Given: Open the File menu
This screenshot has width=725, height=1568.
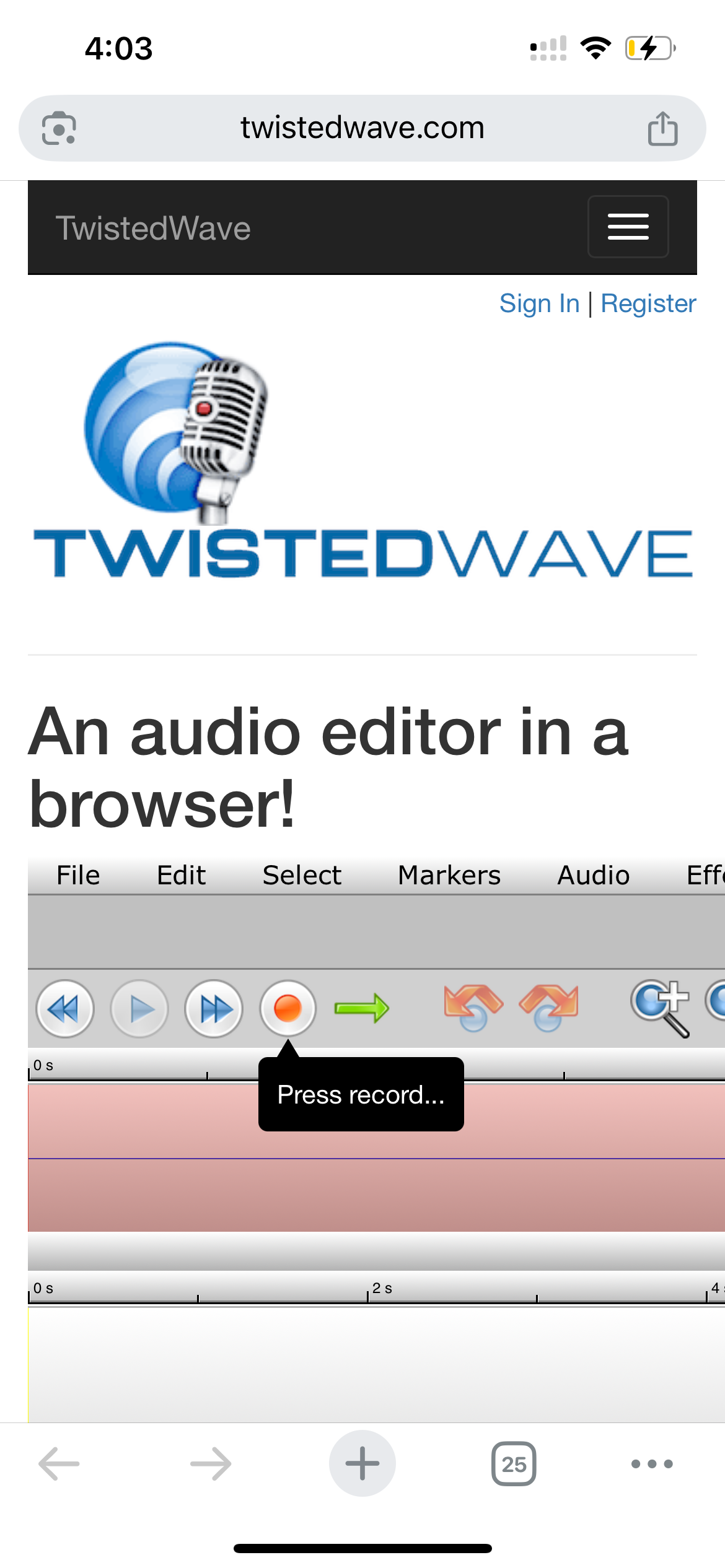Looking at the screenshot, I should coord(78,875).
